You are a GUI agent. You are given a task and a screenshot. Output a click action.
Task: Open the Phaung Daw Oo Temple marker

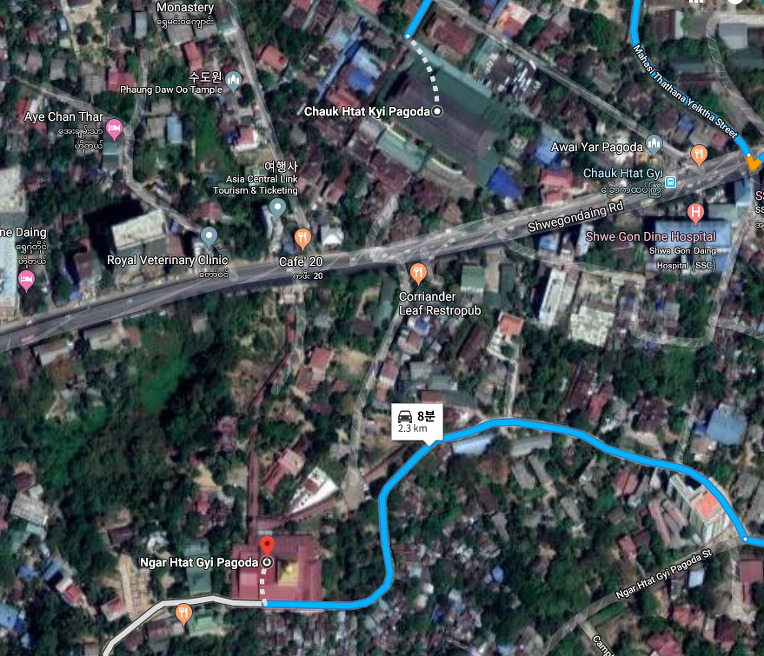point(233,80)
